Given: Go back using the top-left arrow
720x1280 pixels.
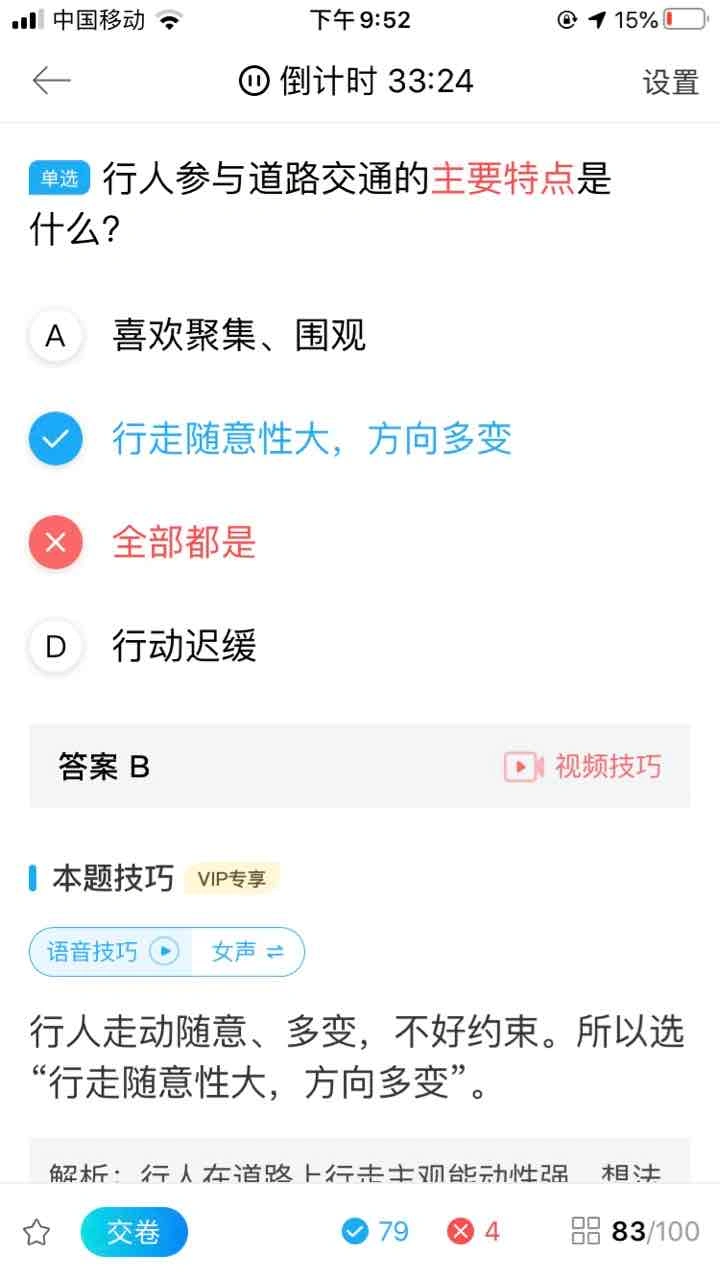Looking at the screenshot, I should click(x=51, y=81).
